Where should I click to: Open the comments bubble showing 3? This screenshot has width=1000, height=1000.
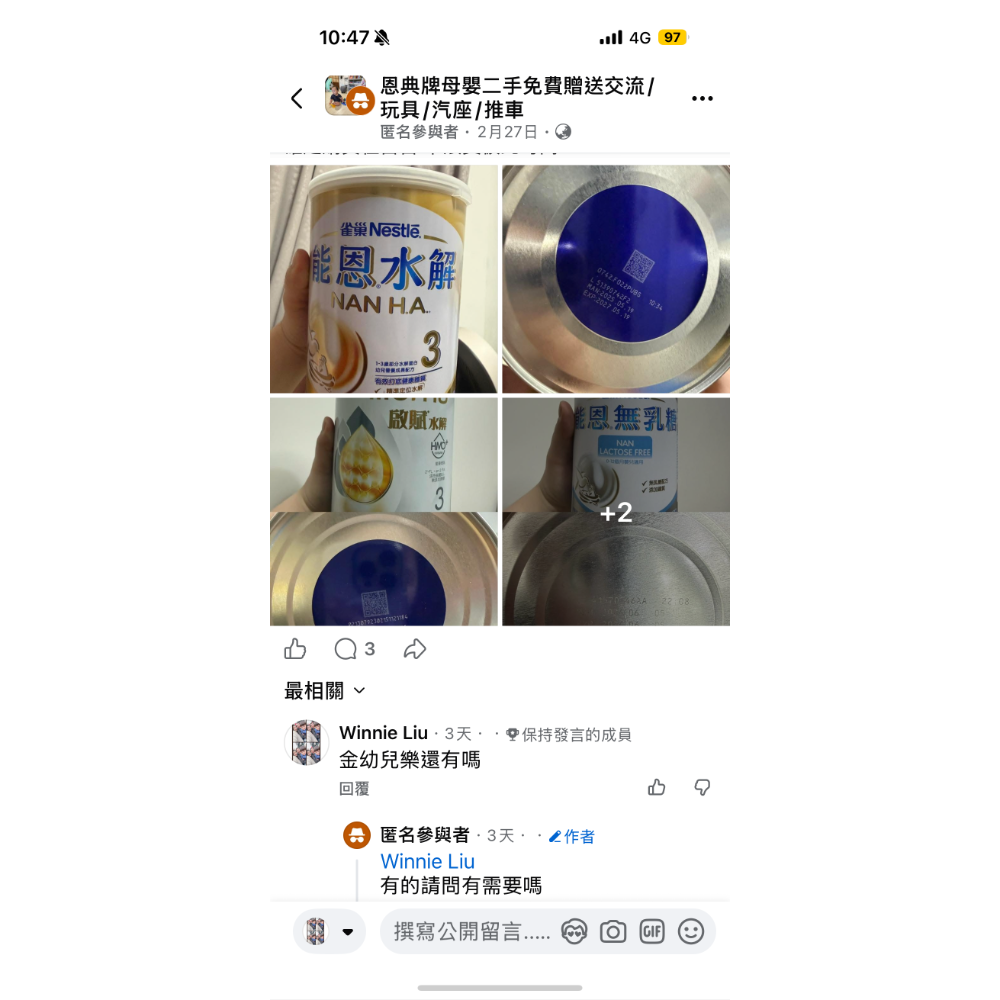354,649
